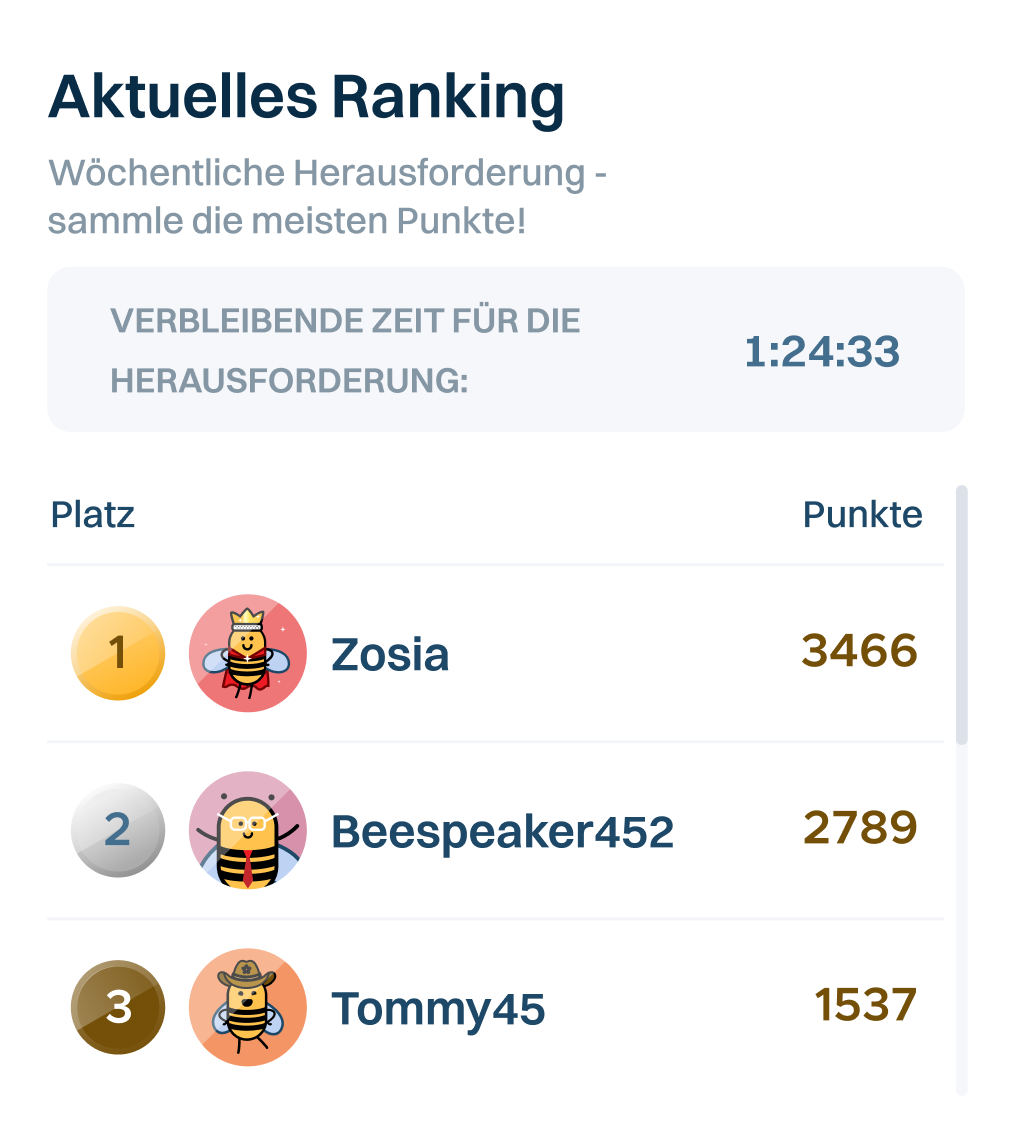1012x1138 pixels.
Task: Select Beespeaker452 in the ranking list
Action: [x=502, y=831]
